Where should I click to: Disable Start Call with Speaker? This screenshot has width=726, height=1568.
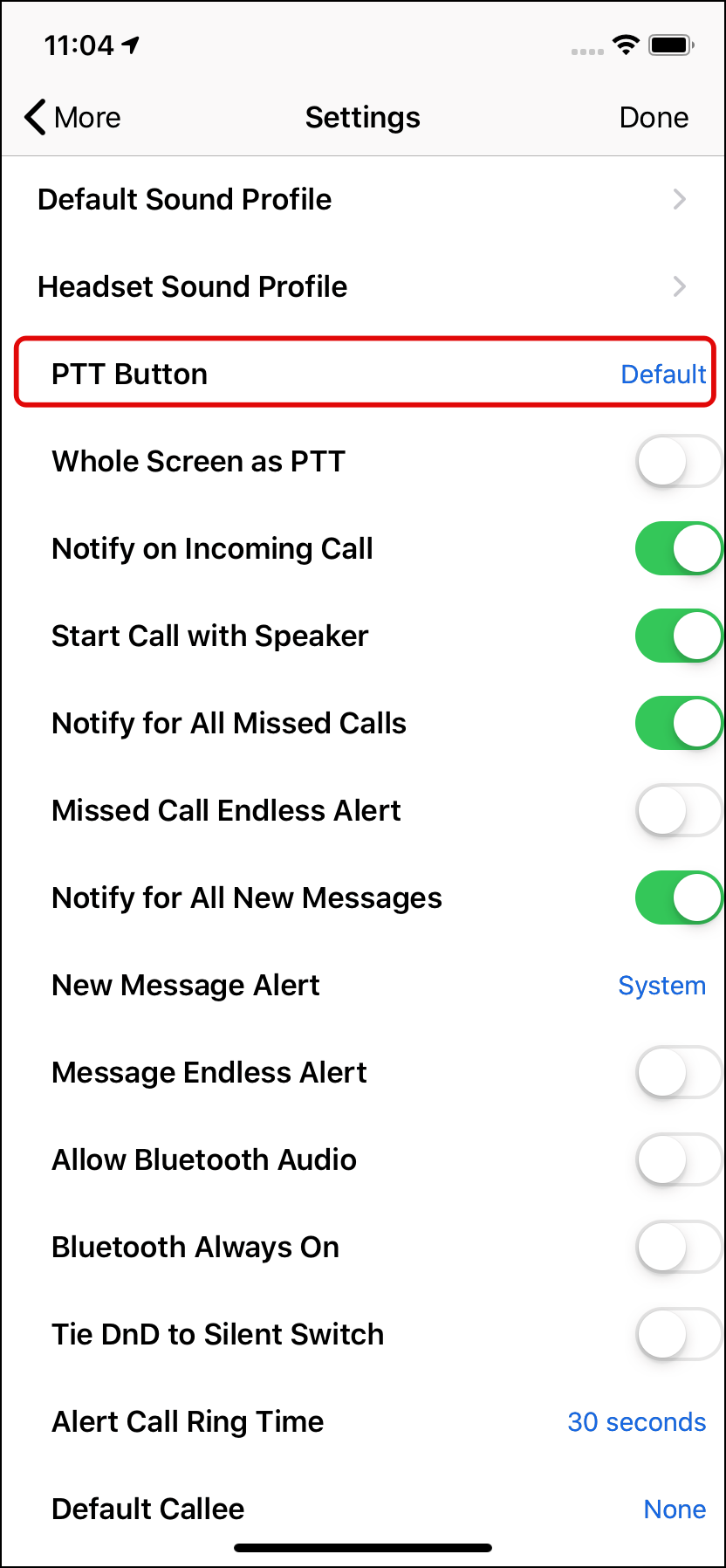(x=677, y=636)
